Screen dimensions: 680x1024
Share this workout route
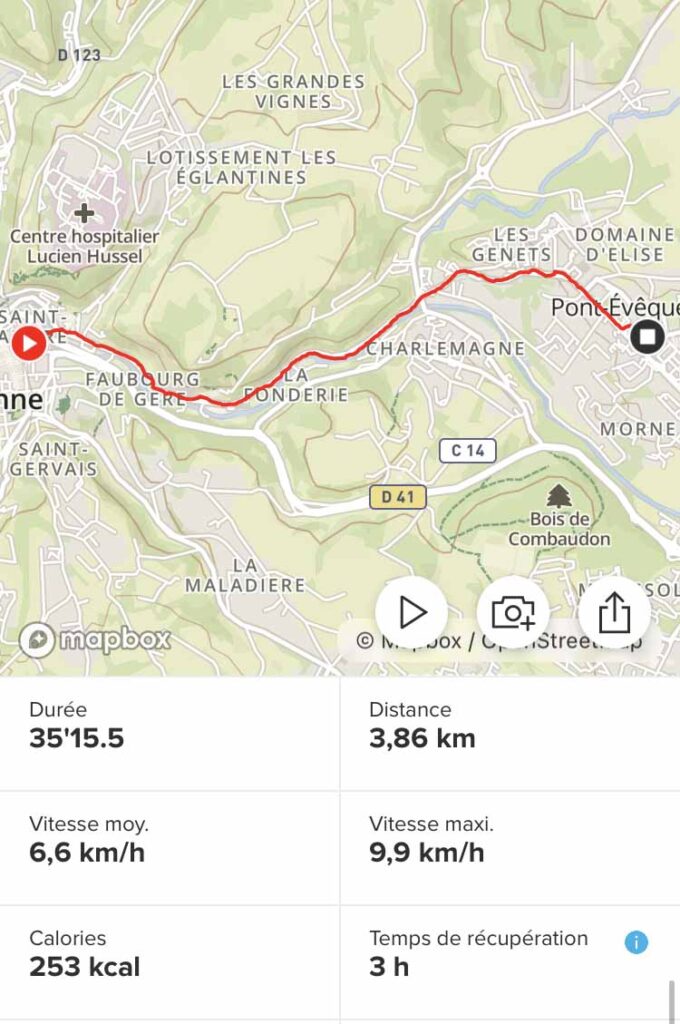[x=614, y=612]
